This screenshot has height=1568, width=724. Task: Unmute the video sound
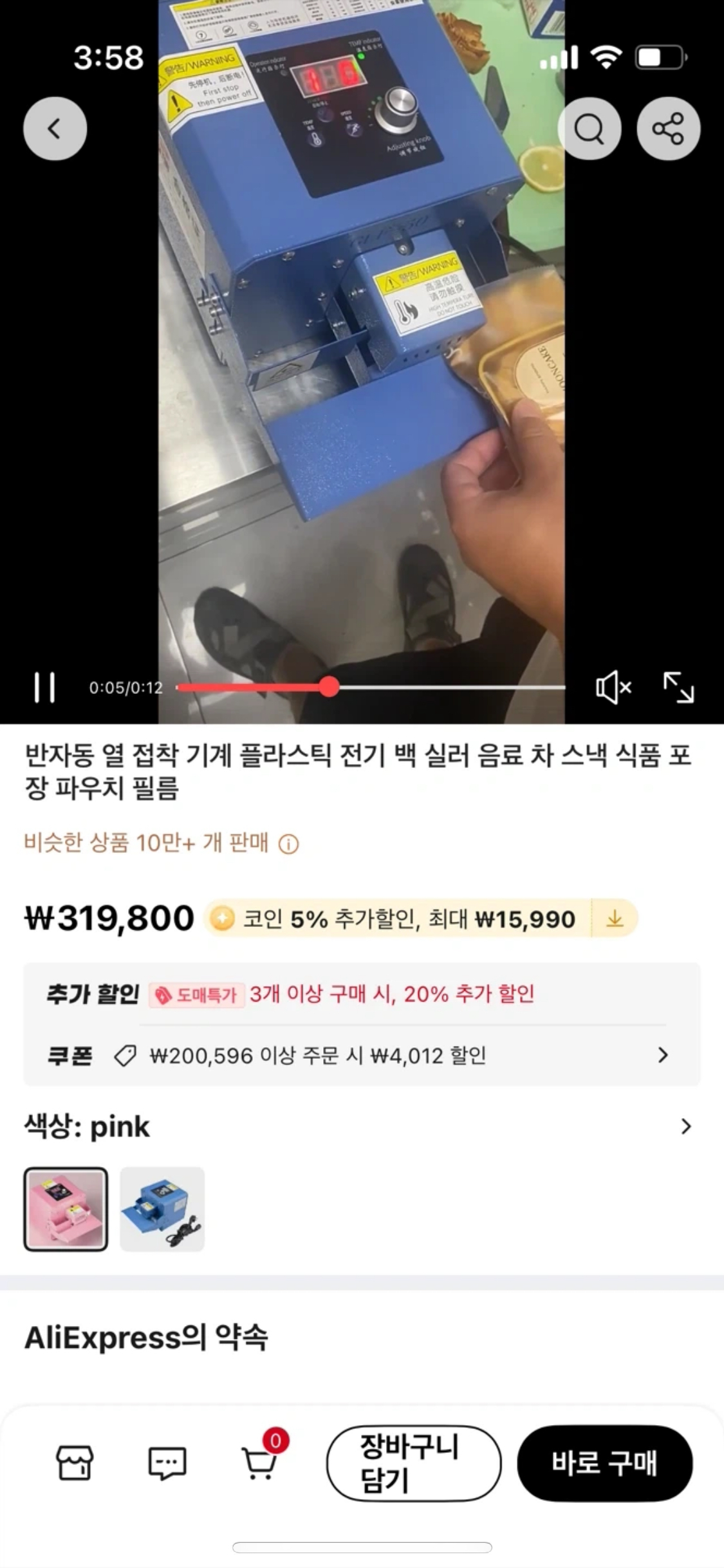click(x=613, y=687)
